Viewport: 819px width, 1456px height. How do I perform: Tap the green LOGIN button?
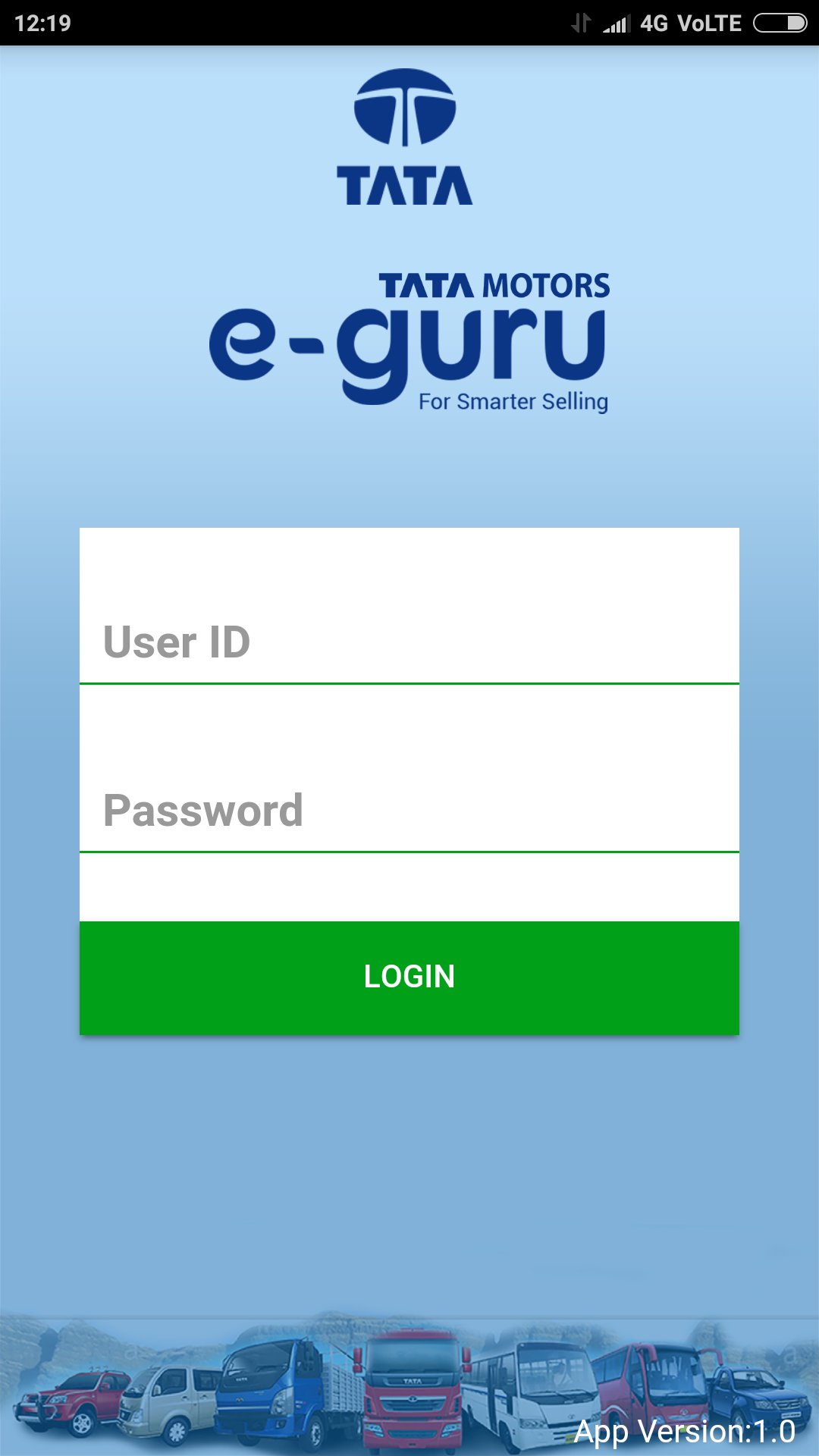click(x=409, y=977)
